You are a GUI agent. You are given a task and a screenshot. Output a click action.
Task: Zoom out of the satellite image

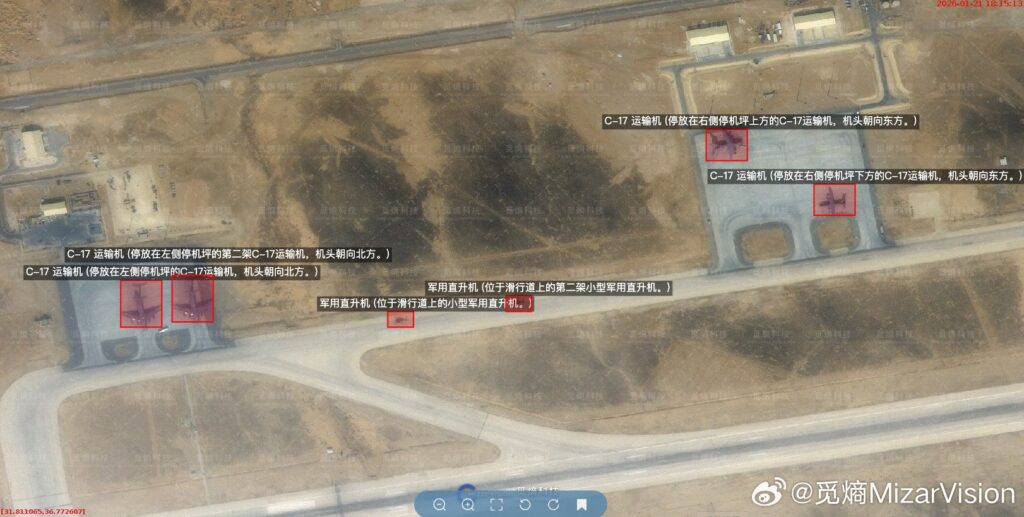point(439,505)
